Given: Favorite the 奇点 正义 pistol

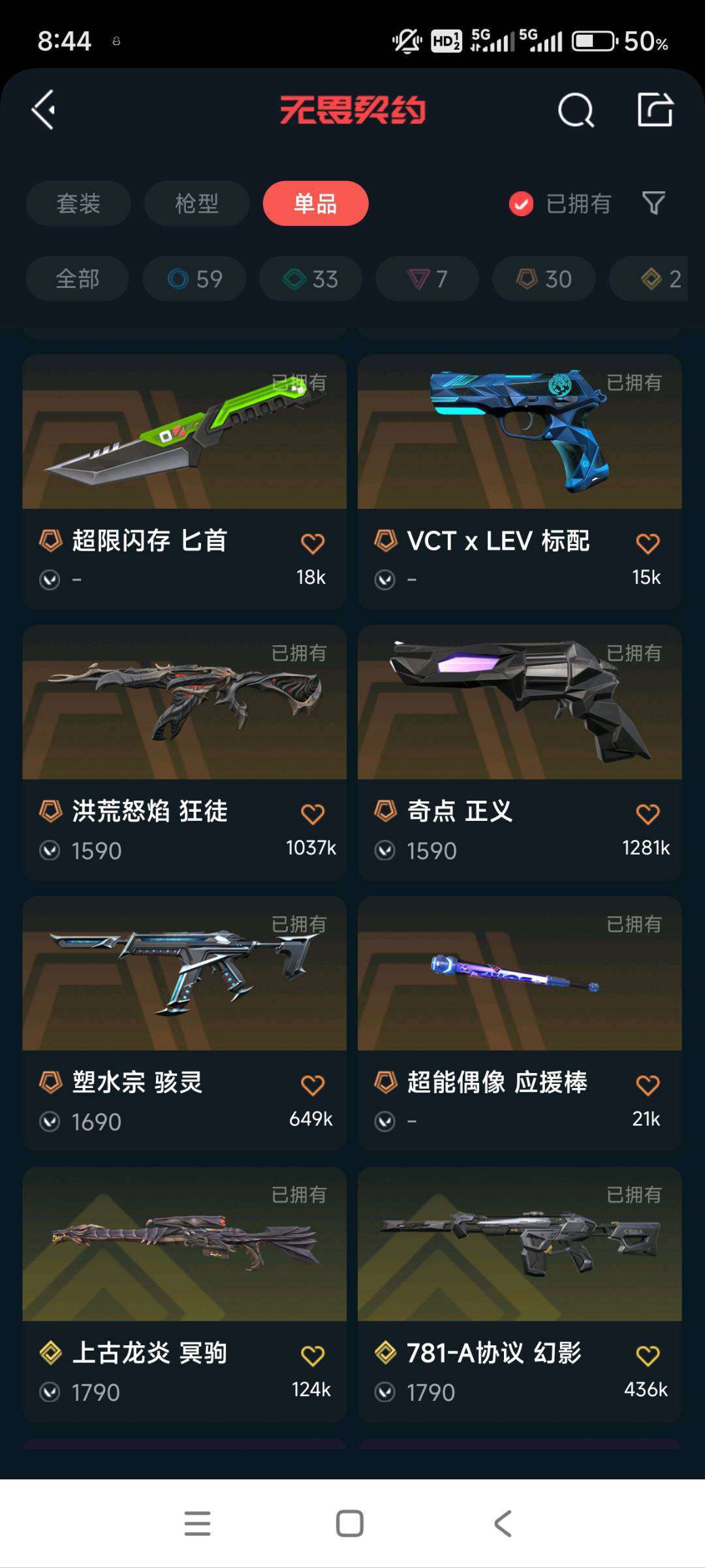Looking at the screenshot, I should click(x=648, y=812).
